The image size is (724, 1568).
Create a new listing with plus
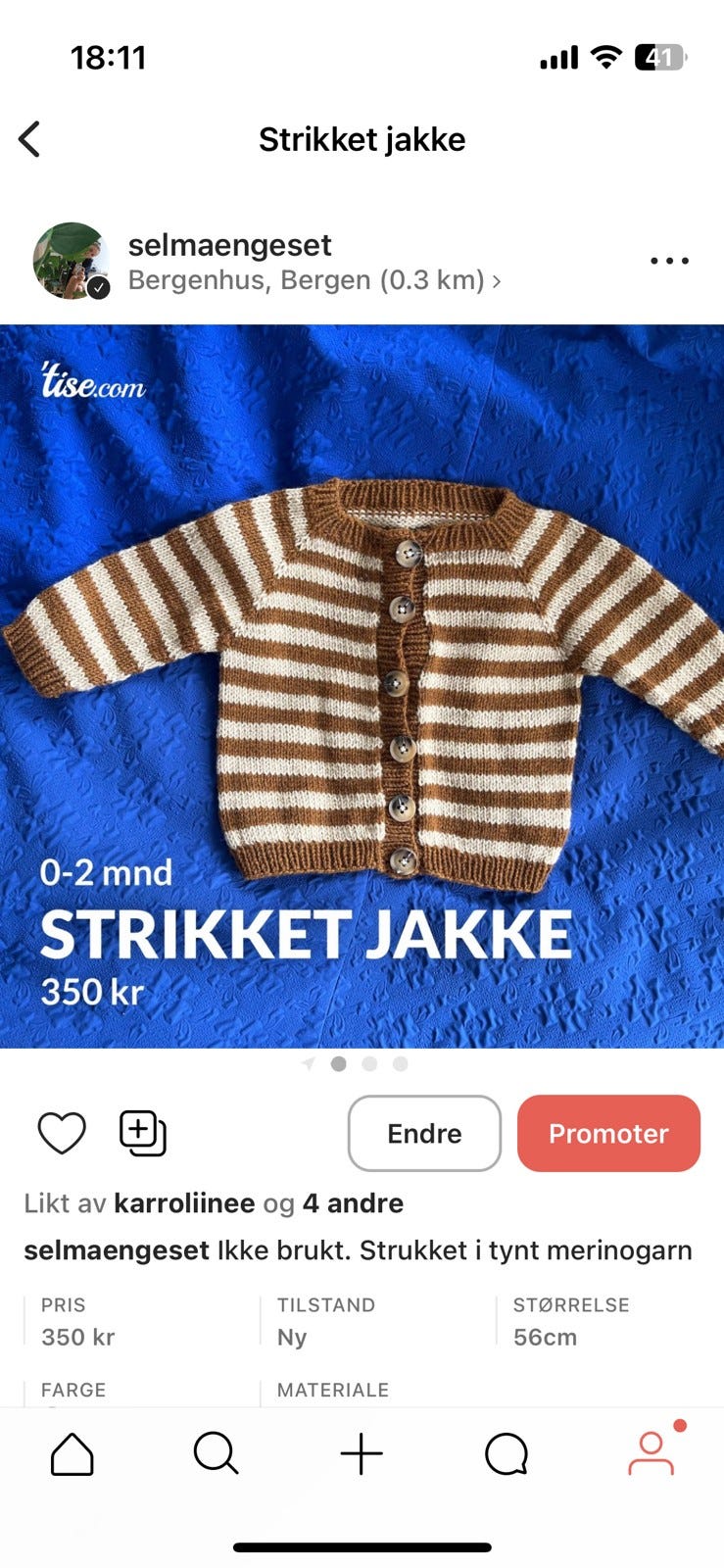362,1454
